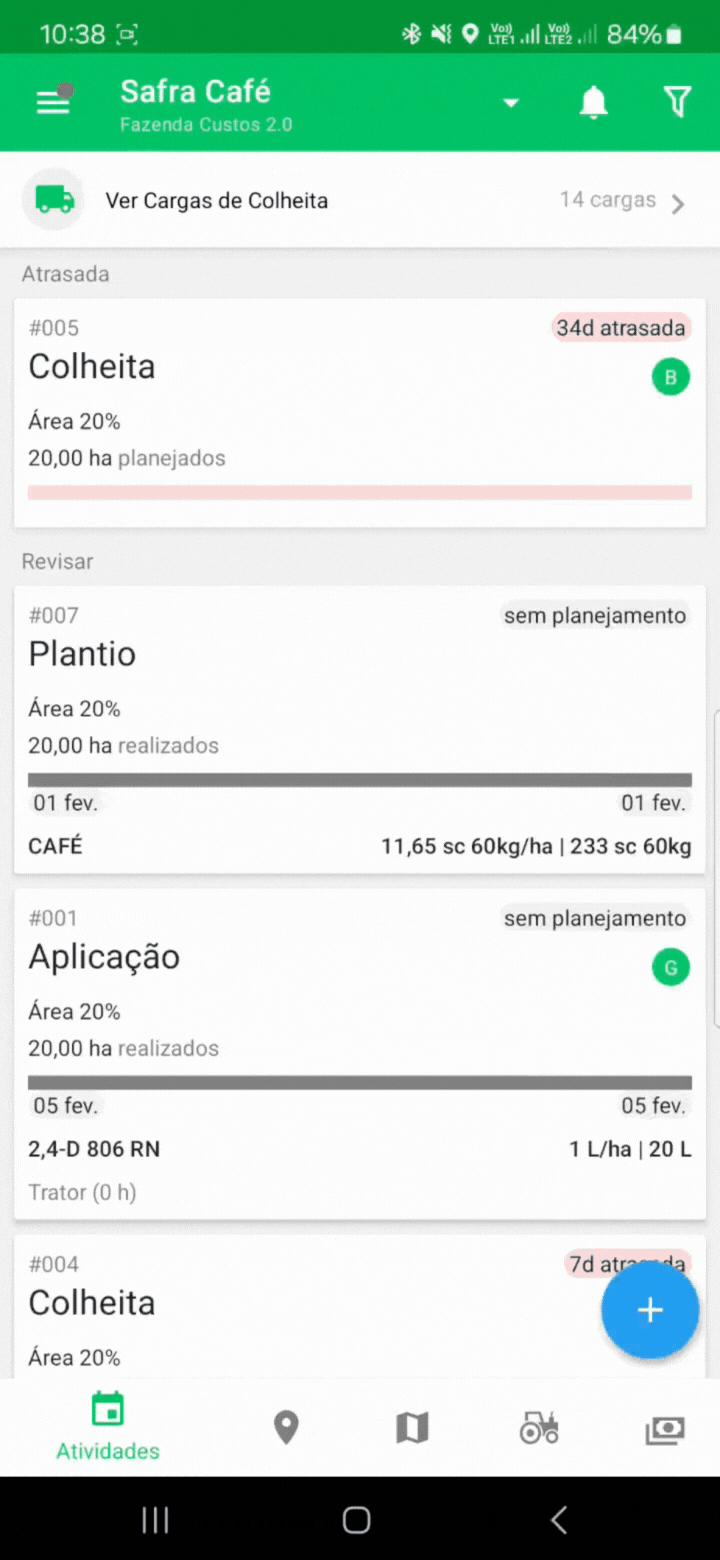The height and width of the screenshot is (1560, 720).
Task: Open the map view from bottom bar
Action: pos(412,1427)
